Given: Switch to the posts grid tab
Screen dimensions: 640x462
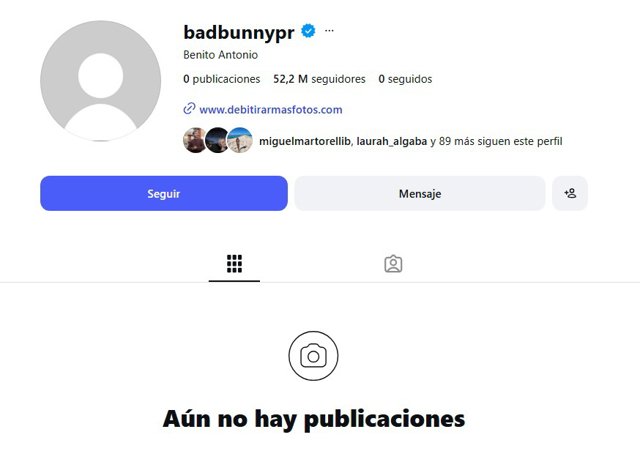Looking at the screenshot, I should point(234,264).
